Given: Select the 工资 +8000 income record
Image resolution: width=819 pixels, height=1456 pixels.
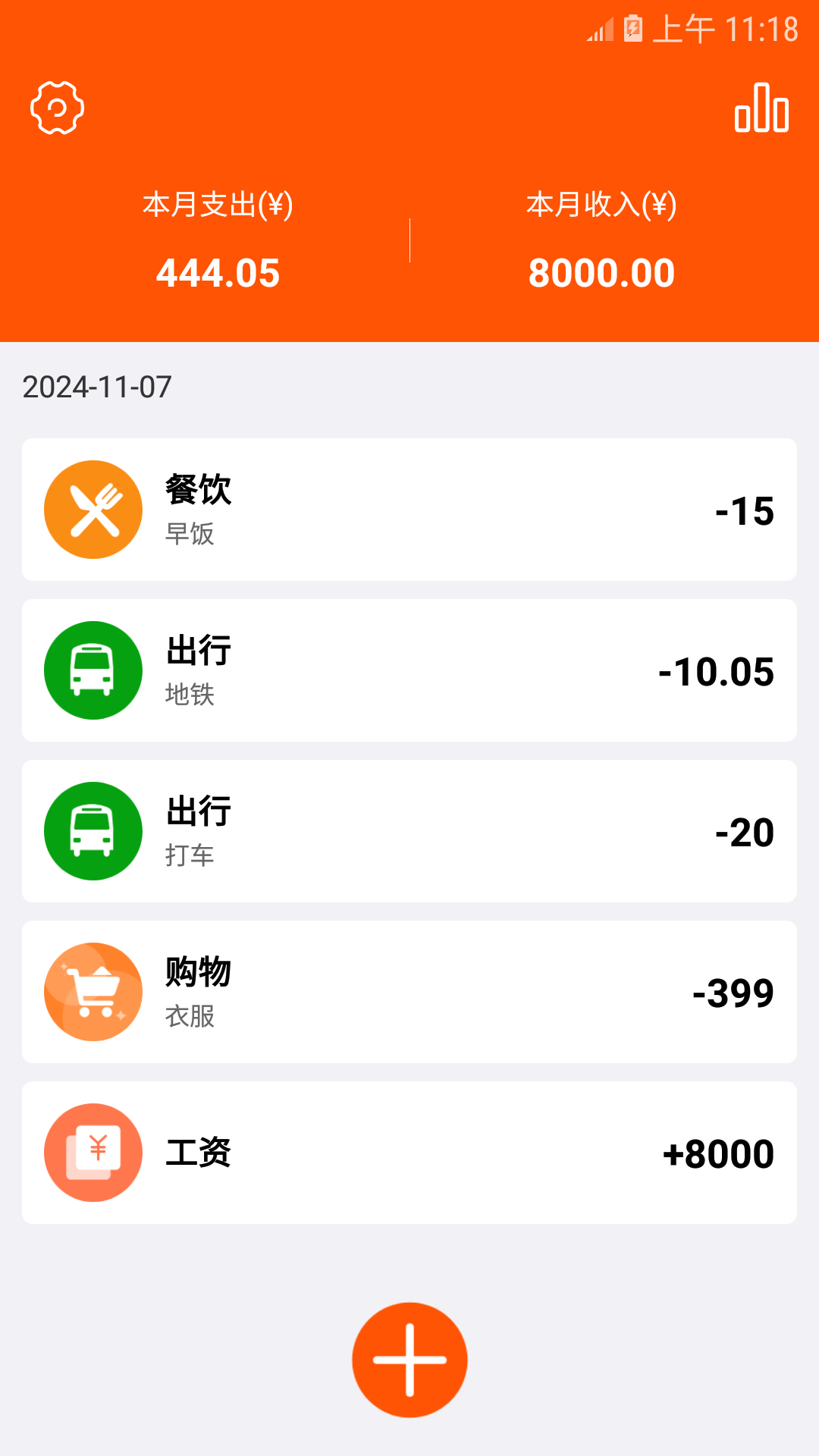Looking at the screenshot, I should [409, 1153].
